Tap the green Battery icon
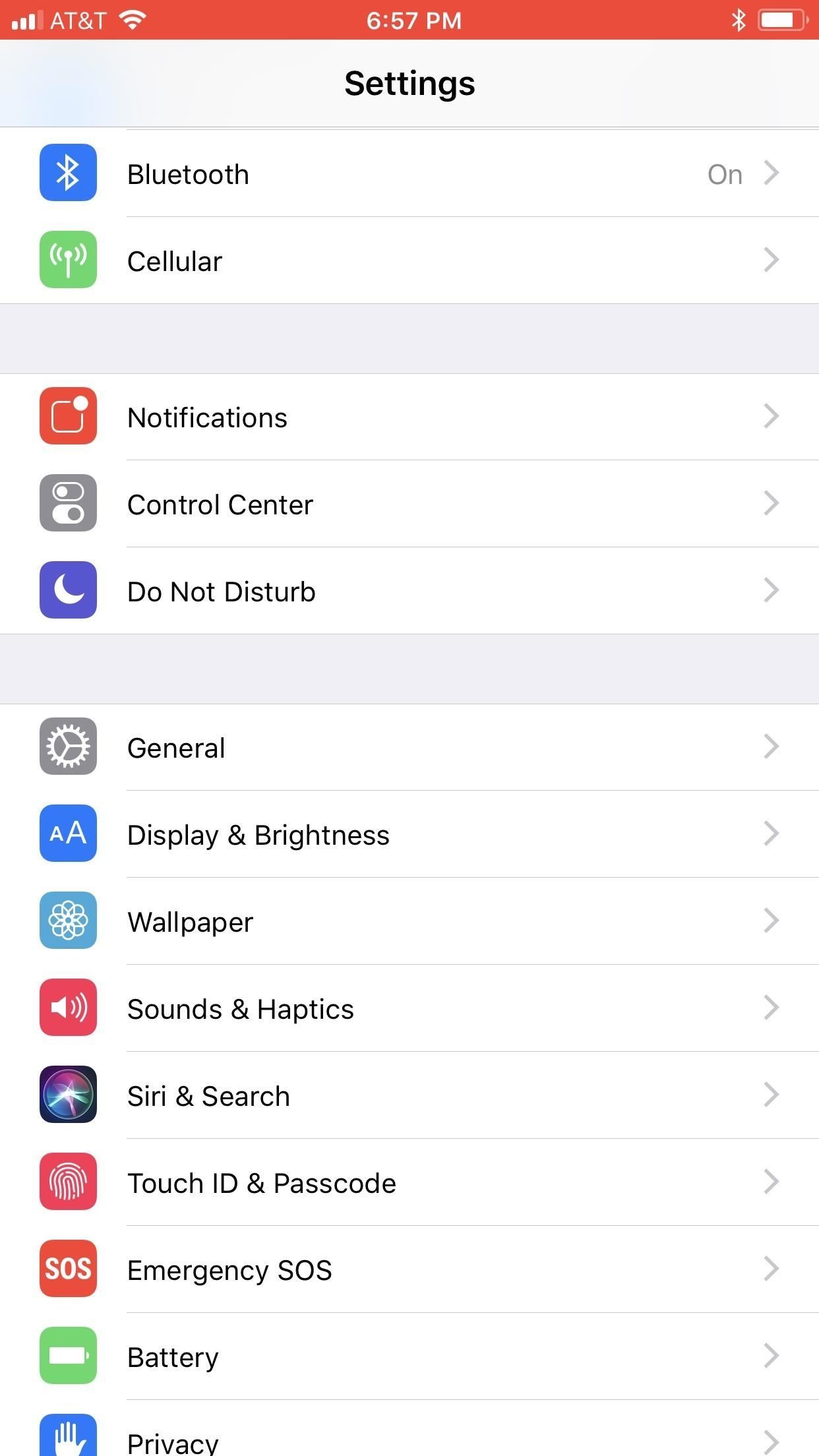819x1456 pixels. click(68, 1356)
